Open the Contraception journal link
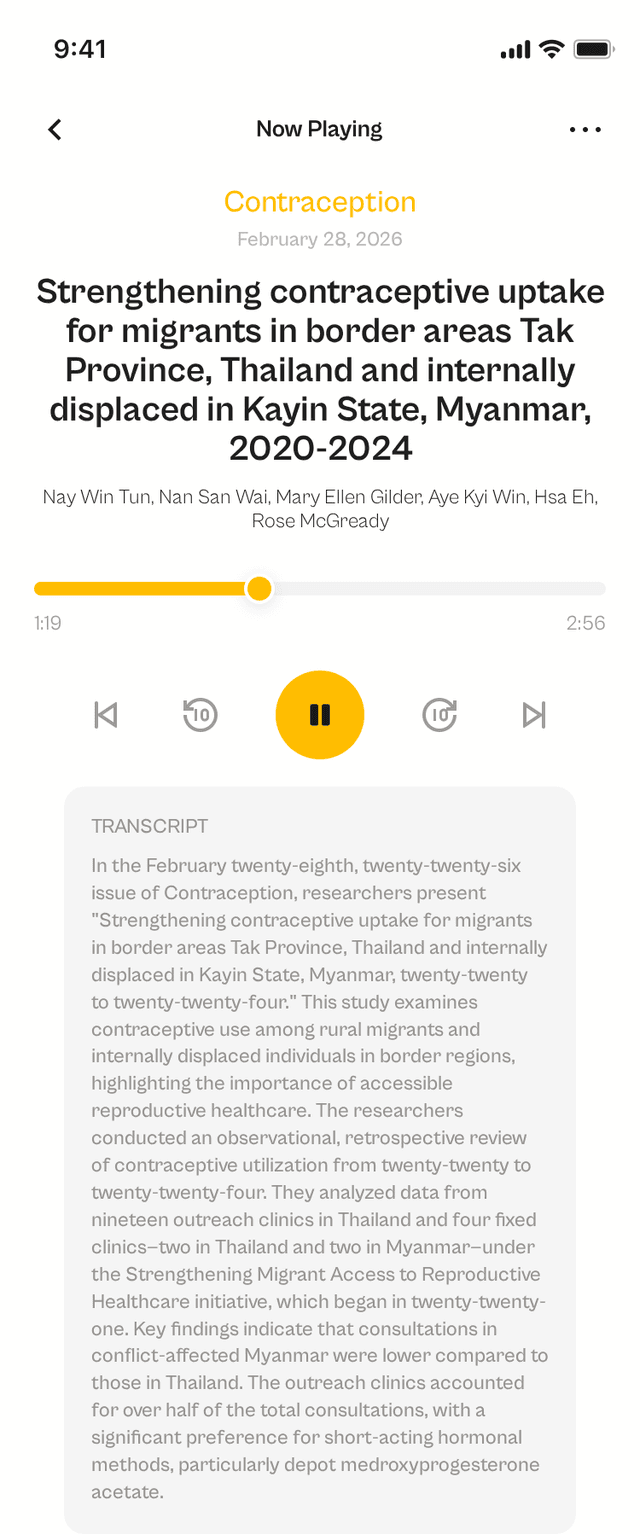Viewport: 640px width, 1534px height. pyautogui.click(x=320, y=202)
